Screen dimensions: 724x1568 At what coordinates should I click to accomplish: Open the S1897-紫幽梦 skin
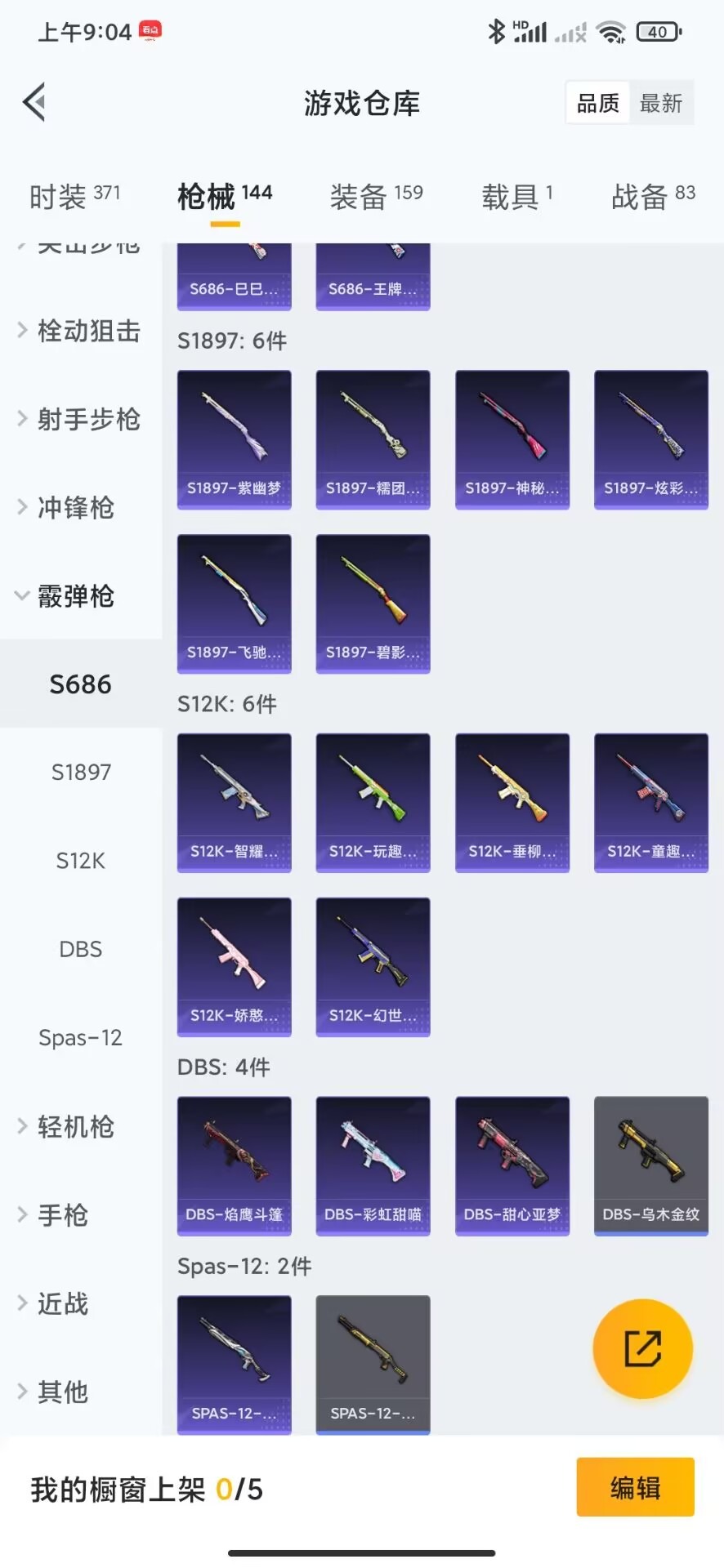click(235, 439)
